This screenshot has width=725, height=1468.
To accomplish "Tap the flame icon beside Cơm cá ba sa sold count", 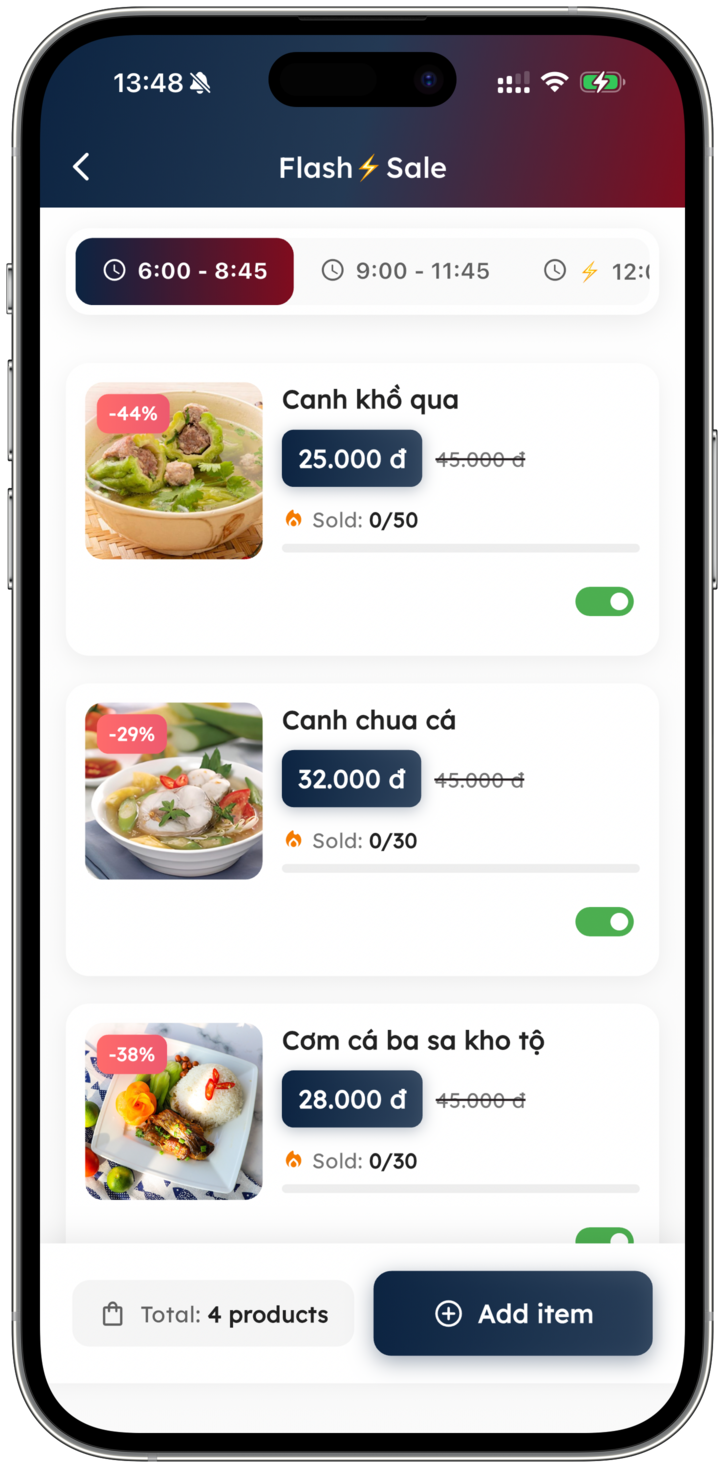I will point(294,1161).
